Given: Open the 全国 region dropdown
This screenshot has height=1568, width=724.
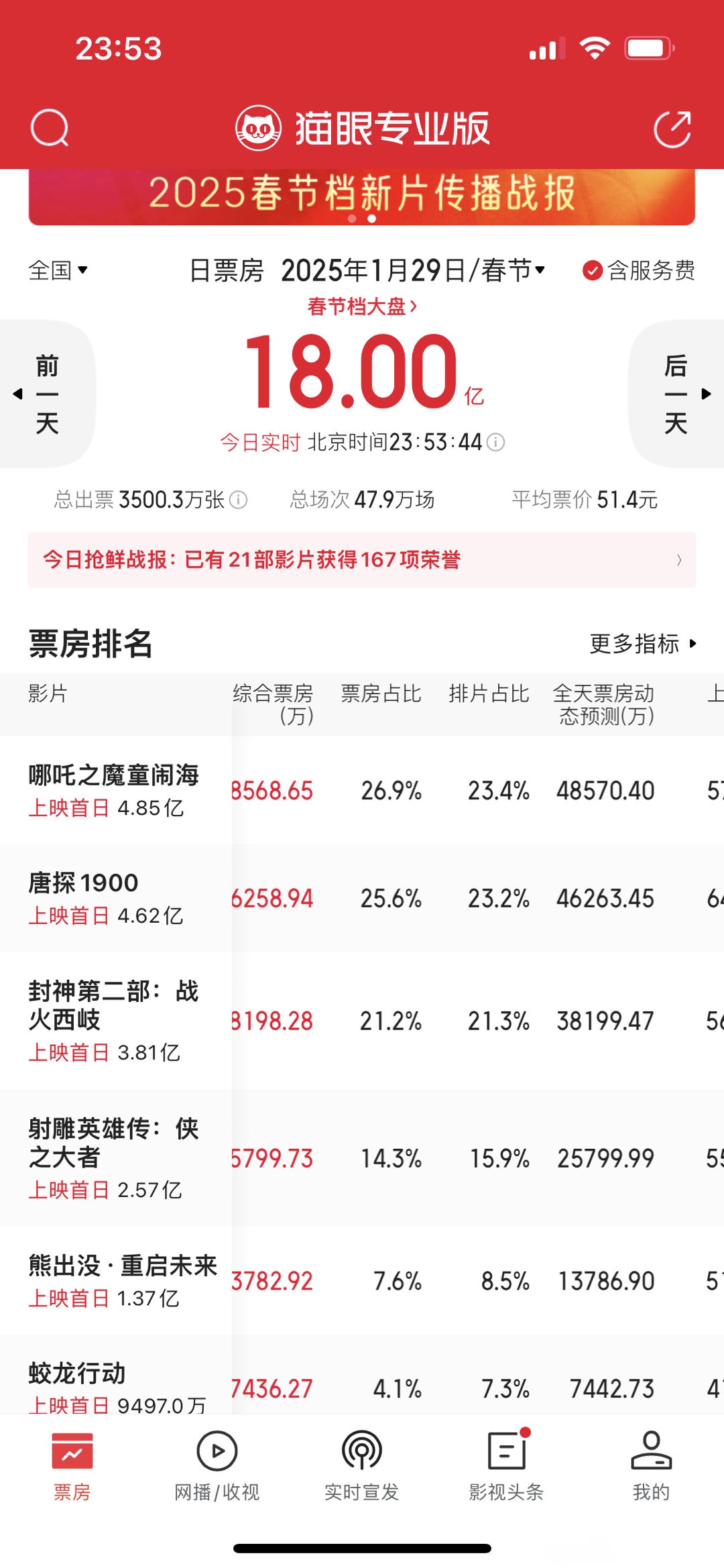Looking at the screenshot, I should 57,271.
